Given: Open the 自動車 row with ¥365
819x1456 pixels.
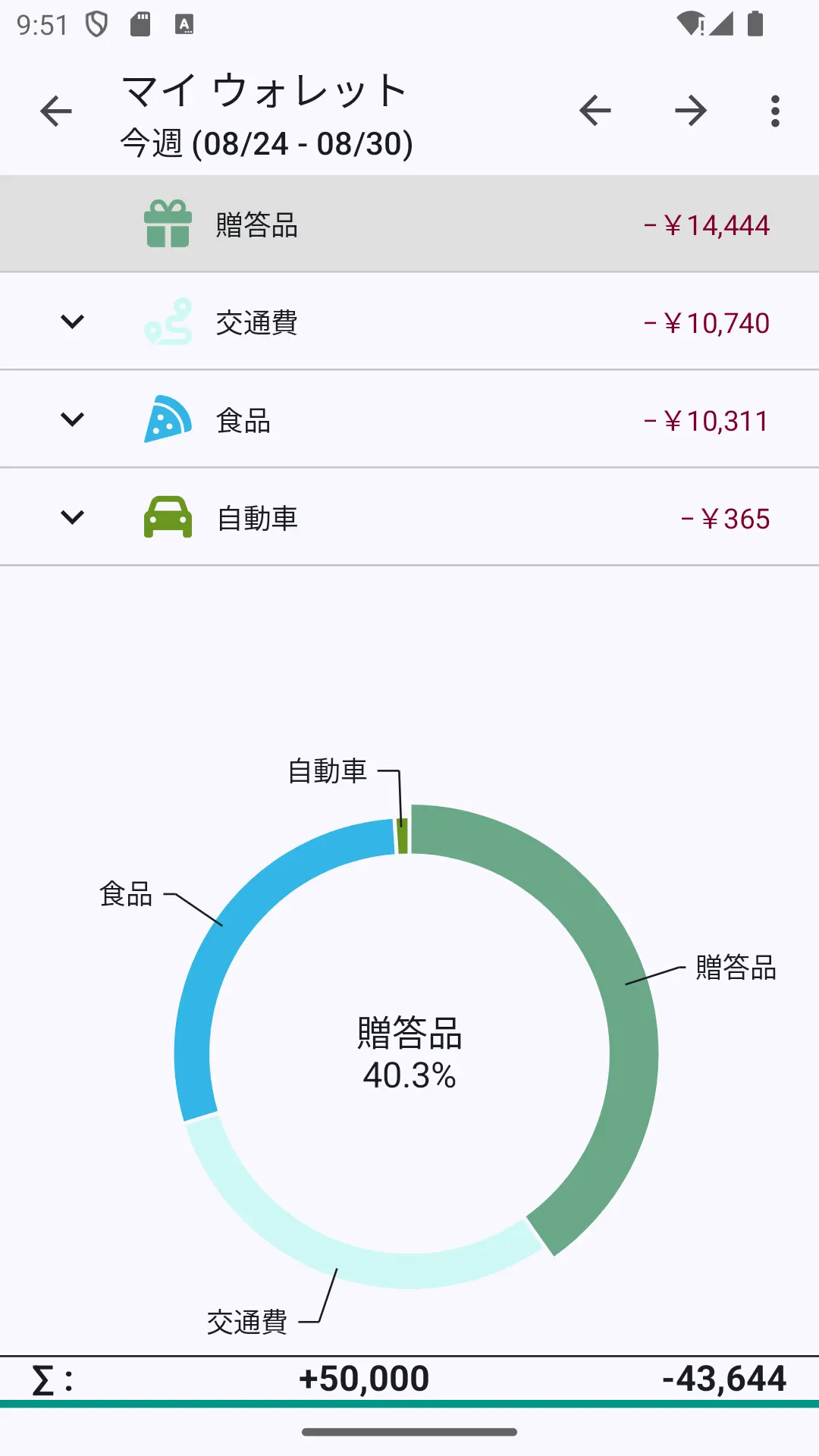Looking at the screenshot, I should [x=409, y=517].
